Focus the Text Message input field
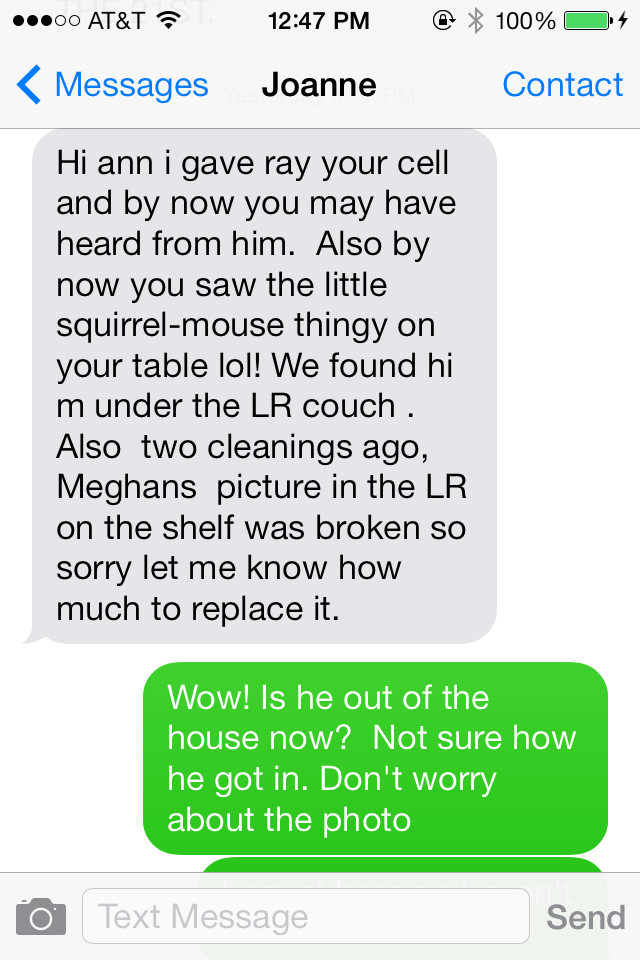 click(x=305, y=916)
